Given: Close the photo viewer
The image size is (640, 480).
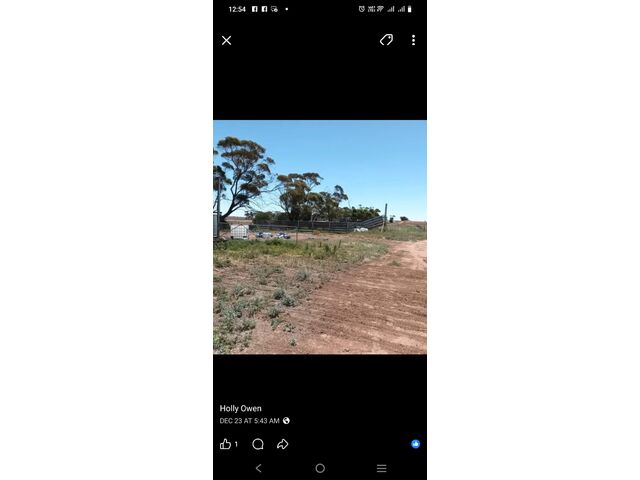Looking at the screenshot, I should (x=226, y=40).
